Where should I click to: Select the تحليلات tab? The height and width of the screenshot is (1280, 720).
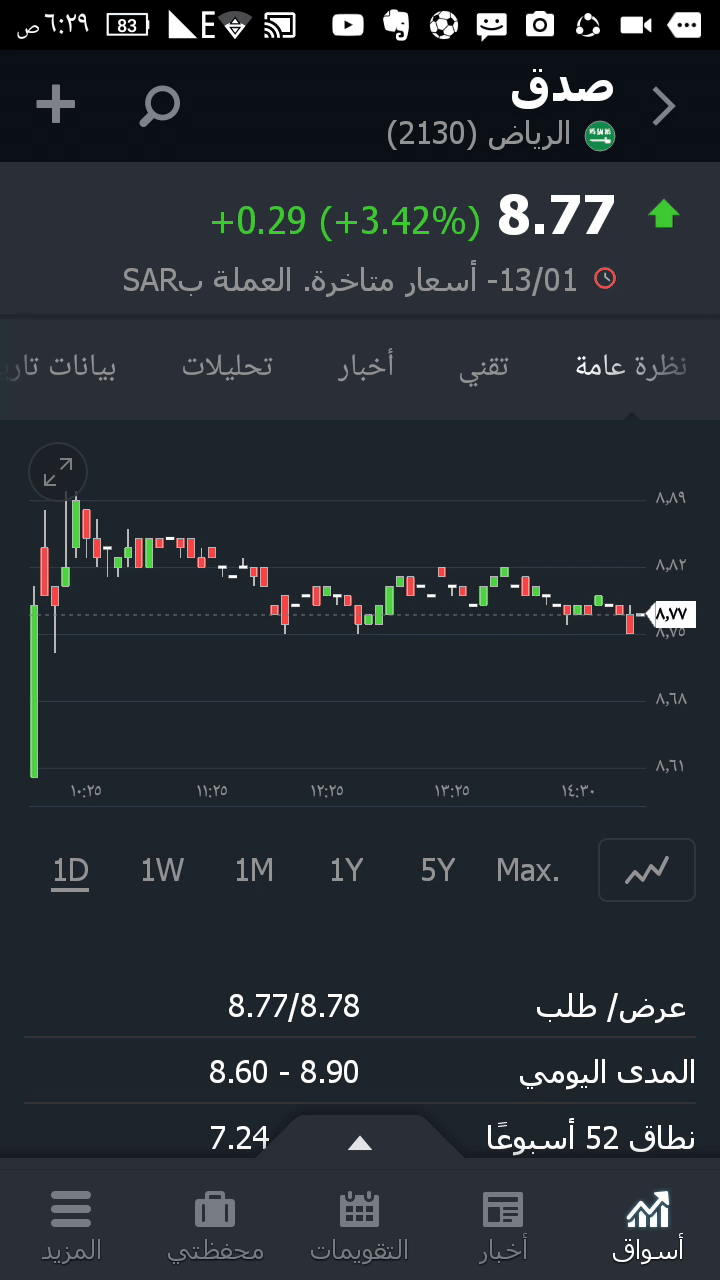point(227,366)
